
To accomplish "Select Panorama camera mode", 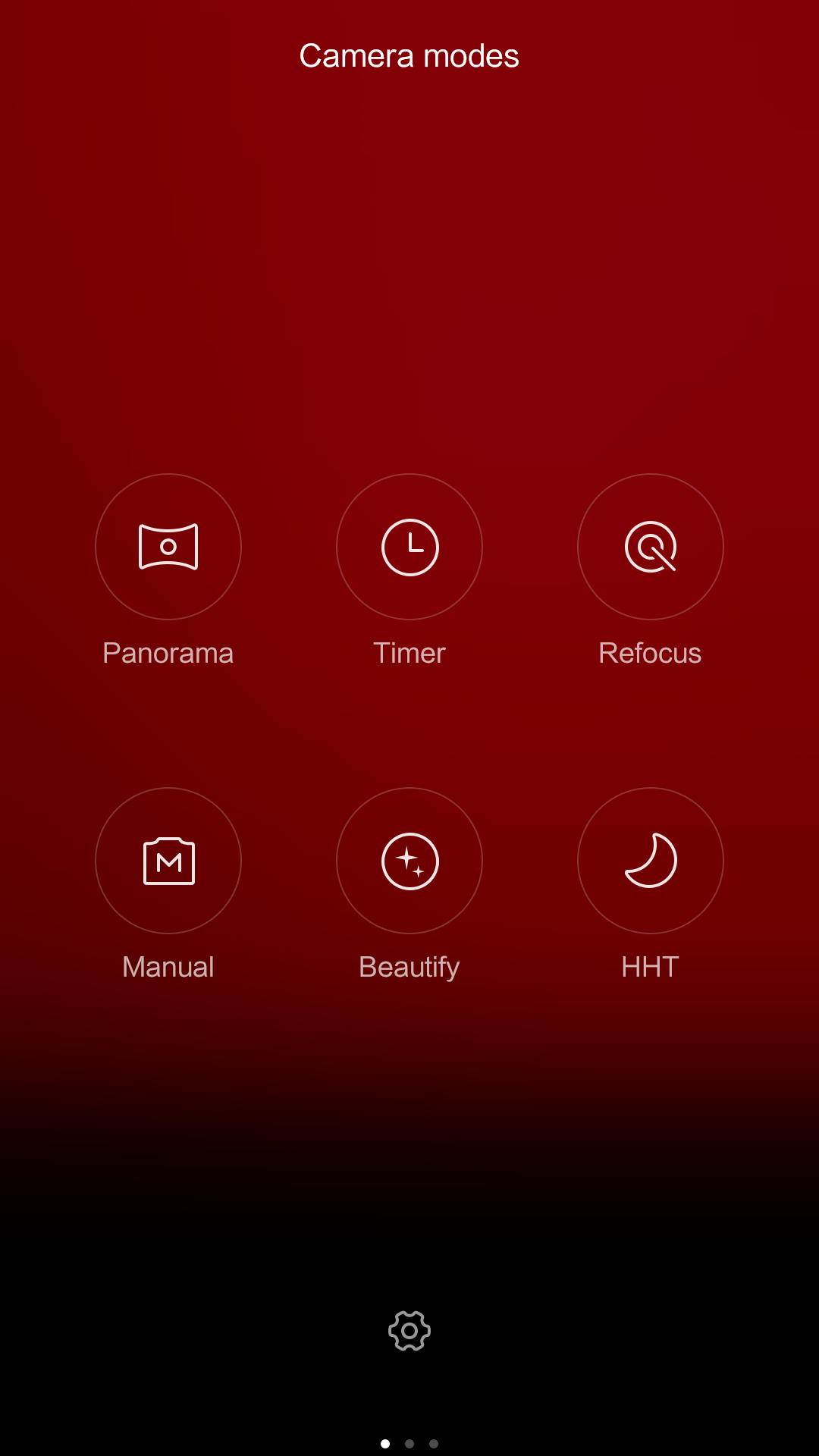I will pos(168,547).
